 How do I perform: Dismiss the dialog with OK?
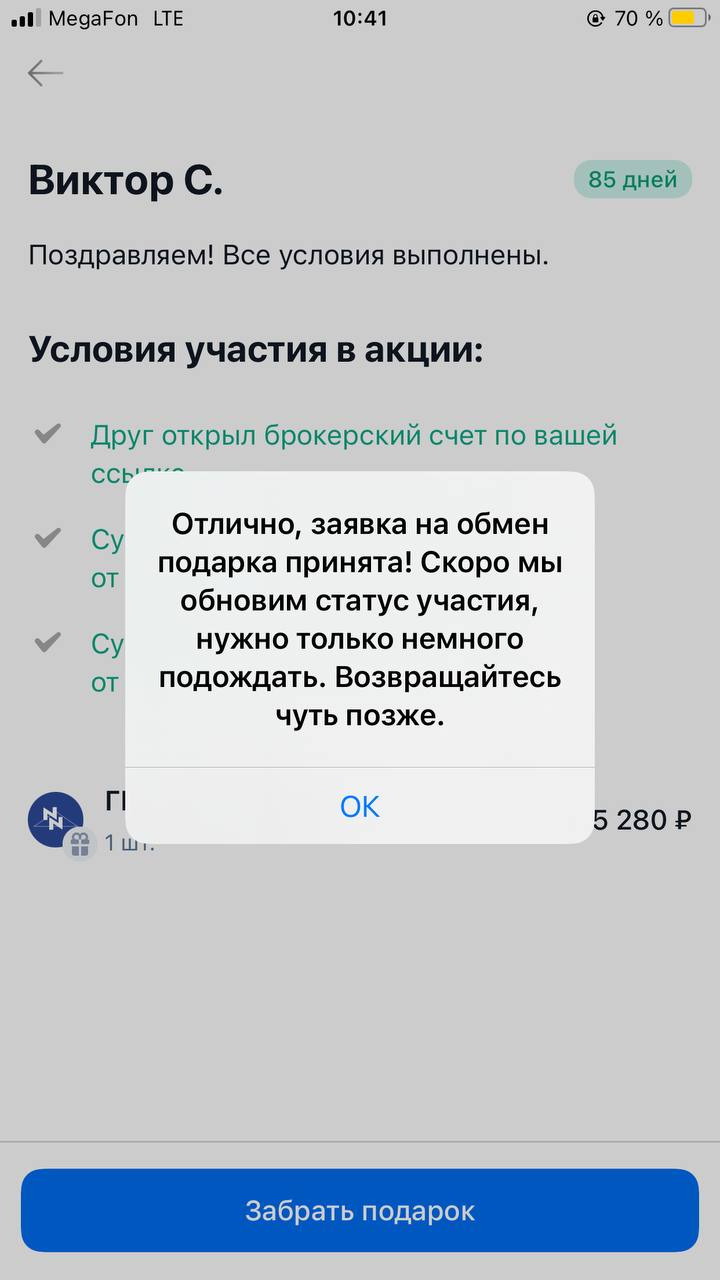360,806
